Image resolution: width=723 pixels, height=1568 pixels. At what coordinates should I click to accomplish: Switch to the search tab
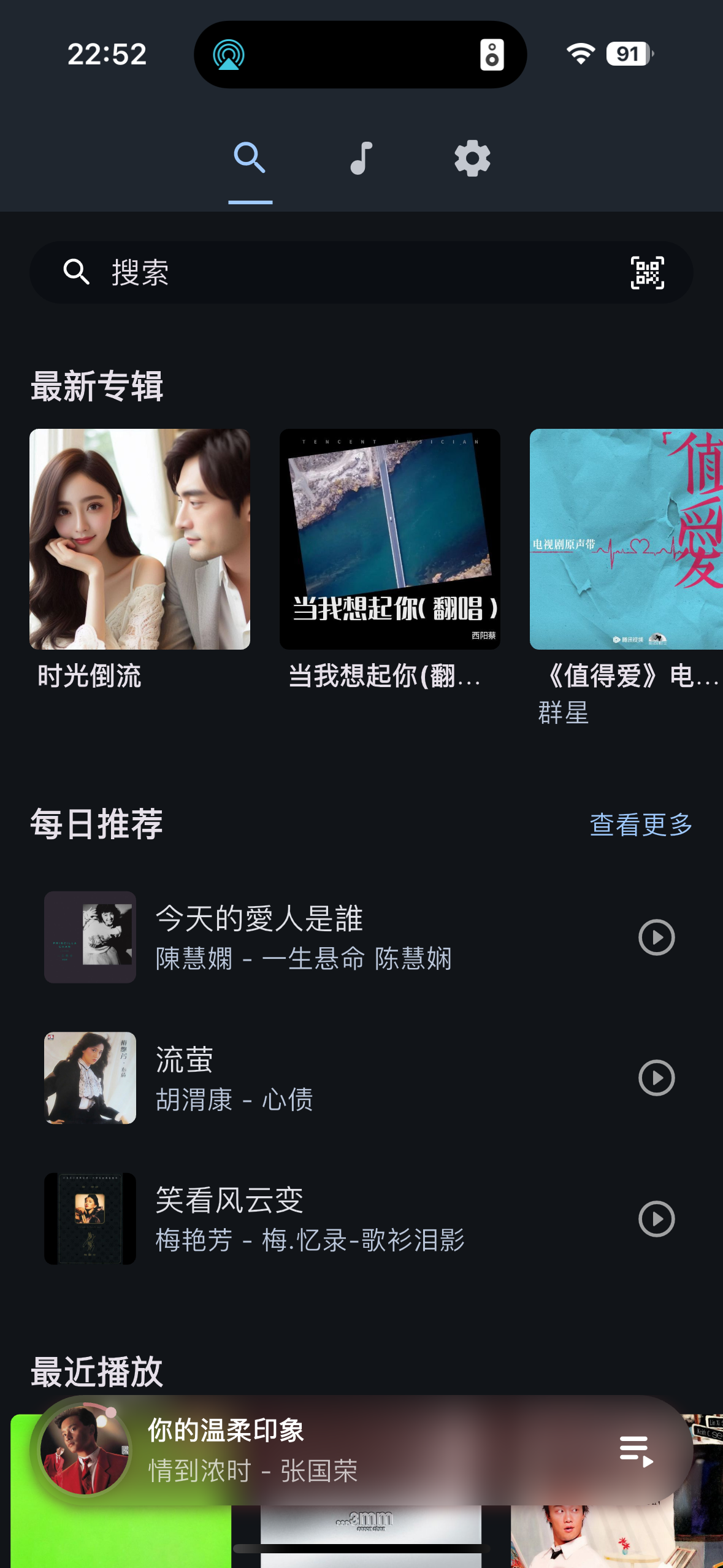(250, 158)
